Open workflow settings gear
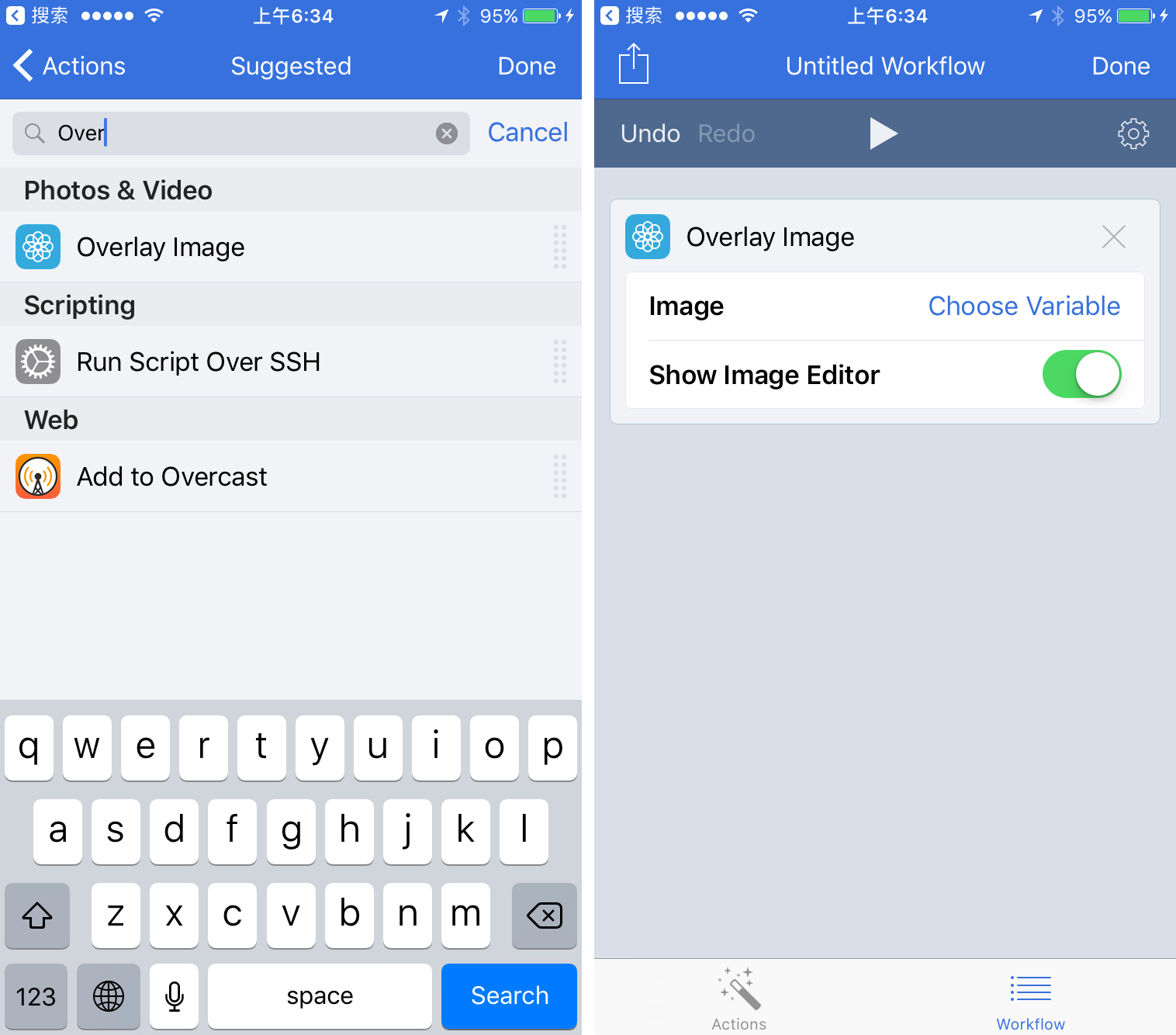The width and height of the screenshot is (1176, 1035). [1133, 133]
